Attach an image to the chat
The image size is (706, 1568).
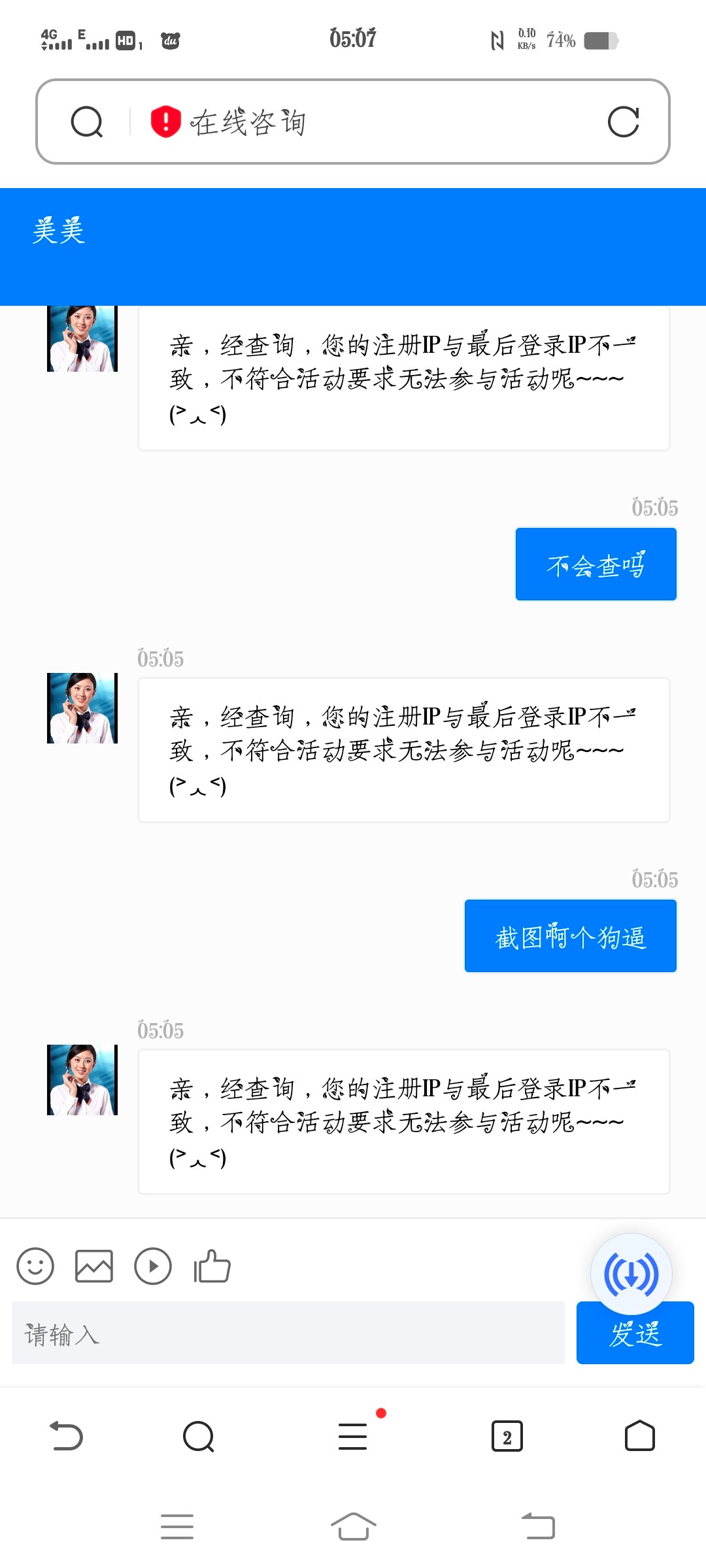(94, 1266)
